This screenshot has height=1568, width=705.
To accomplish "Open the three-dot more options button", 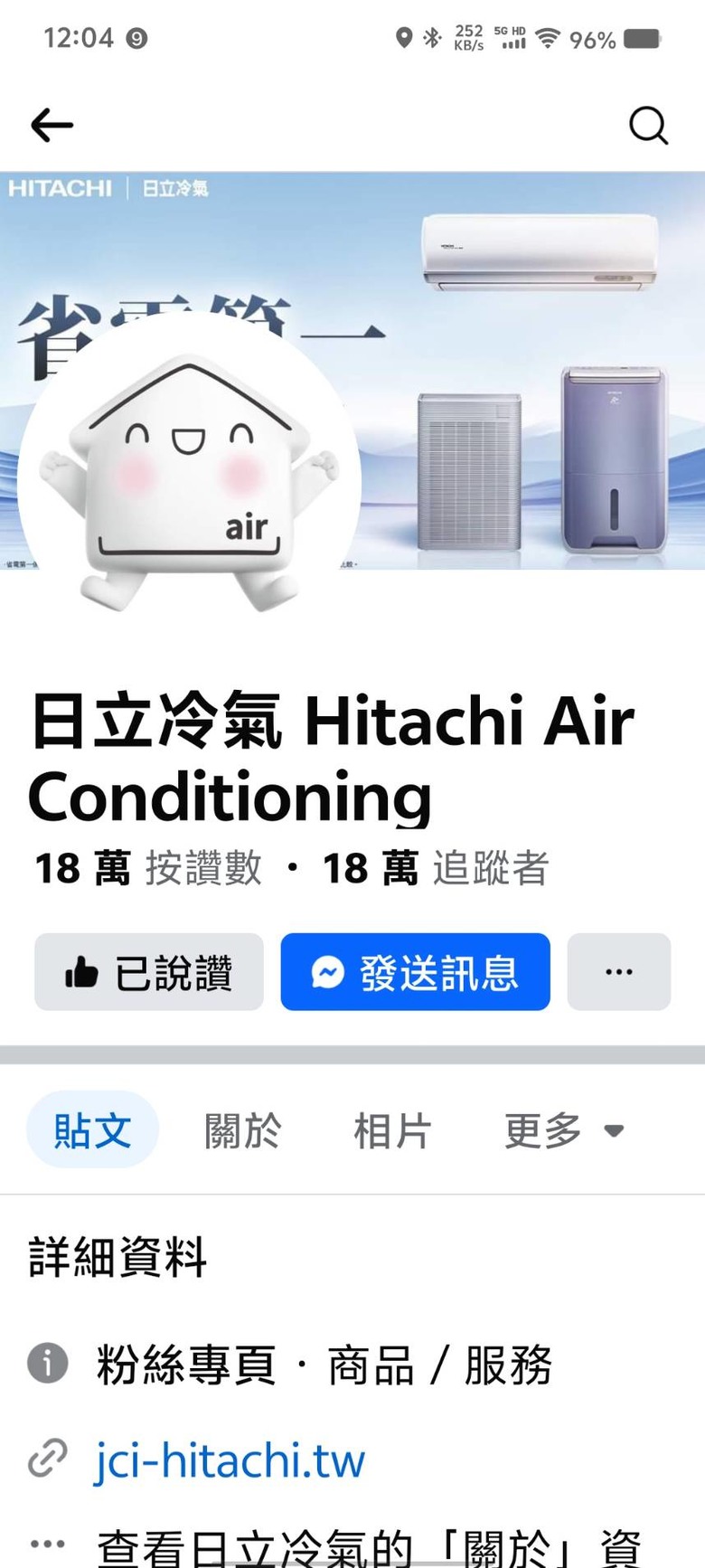I will [x=618, y=972].
